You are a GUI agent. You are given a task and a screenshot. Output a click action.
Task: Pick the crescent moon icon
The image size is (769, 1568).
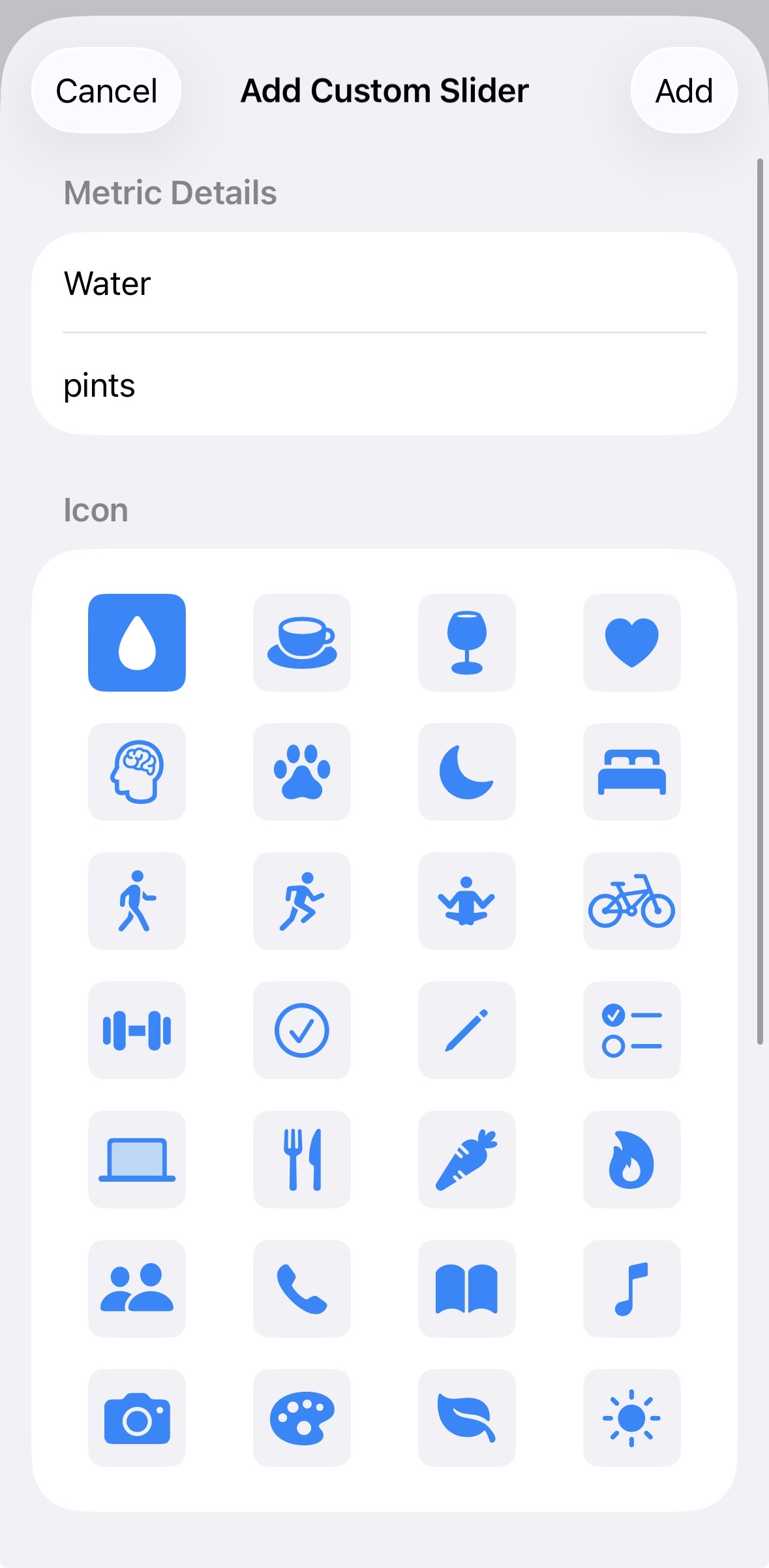point(467,771)
